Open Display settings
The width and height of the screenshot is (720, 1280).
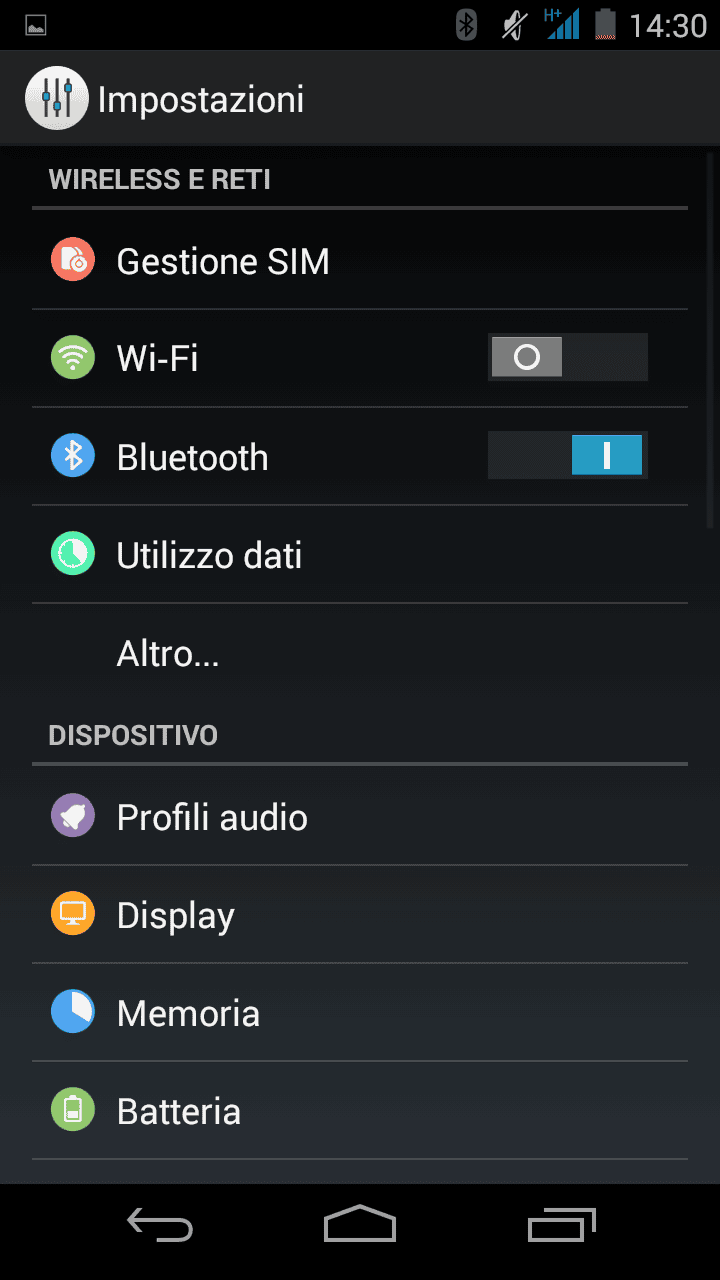pyautogui.click(x=360, y=915)
